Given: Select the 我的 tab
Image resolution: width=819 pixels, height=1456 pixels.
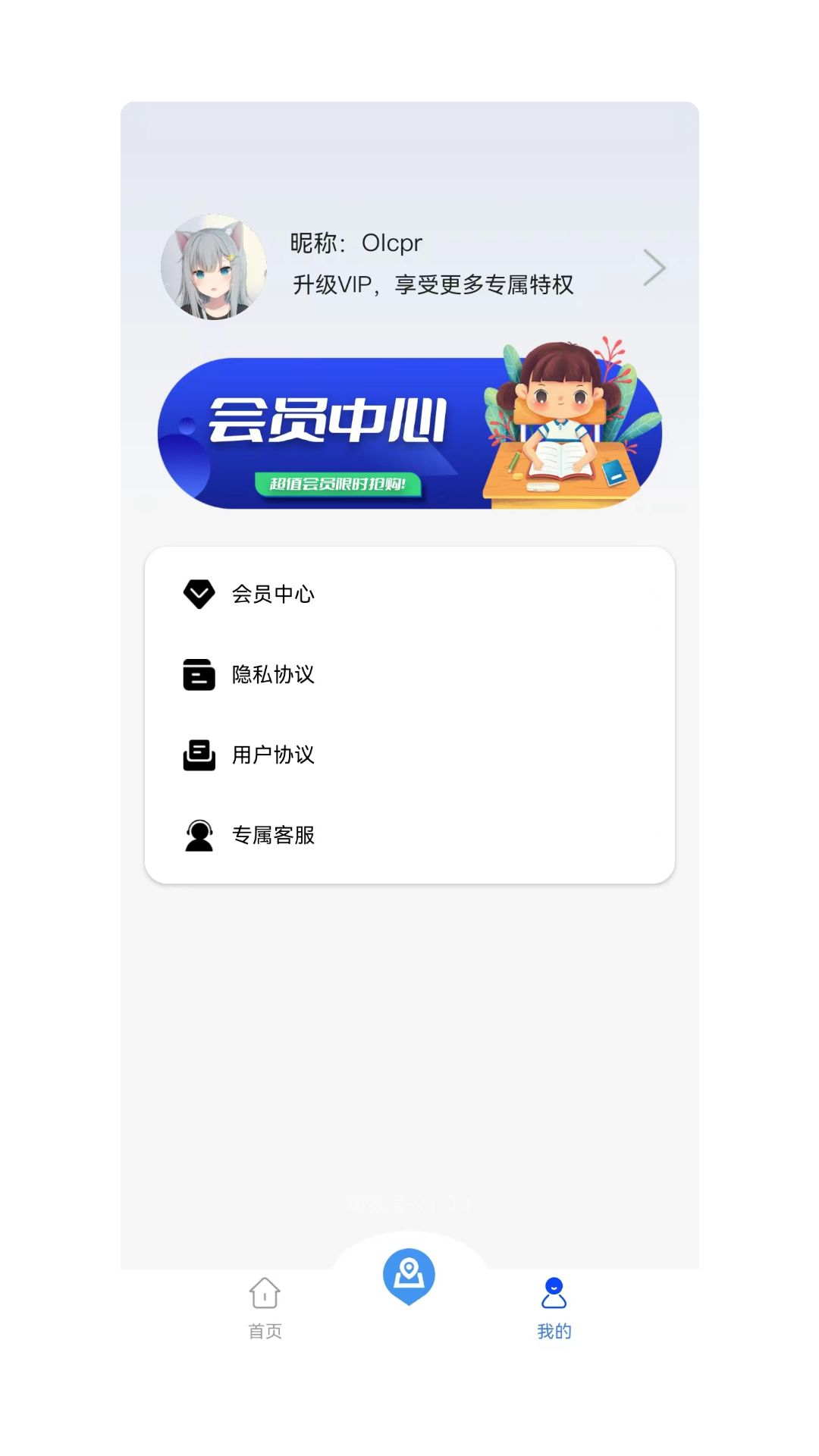Looking at the screenshot, I should pos(554,1309).
